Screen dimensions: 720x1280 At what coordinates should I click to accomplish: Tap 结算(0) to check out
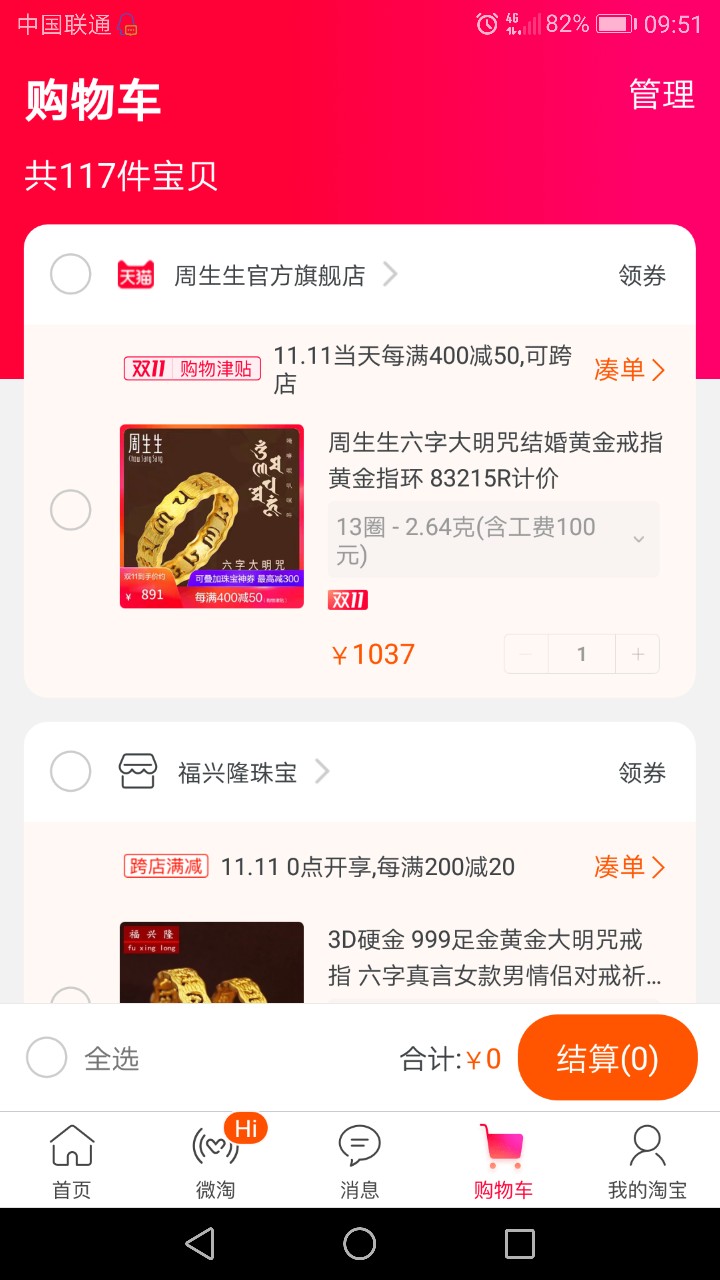coord(608,1058)
